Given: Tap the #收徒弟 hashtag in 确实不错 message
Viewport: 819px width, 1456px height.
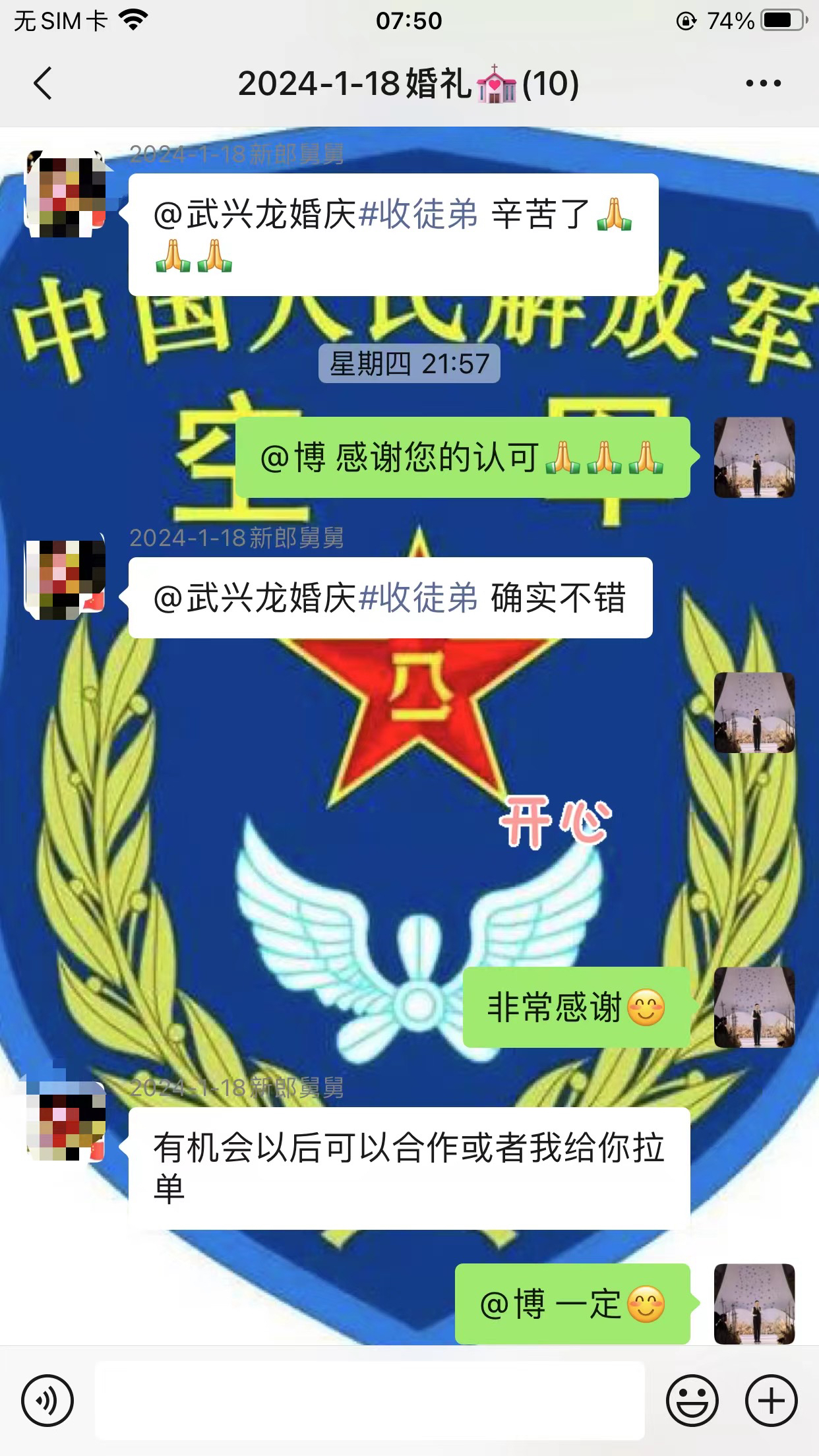Looking at the screenshot, I should click(x=419, y=598).
